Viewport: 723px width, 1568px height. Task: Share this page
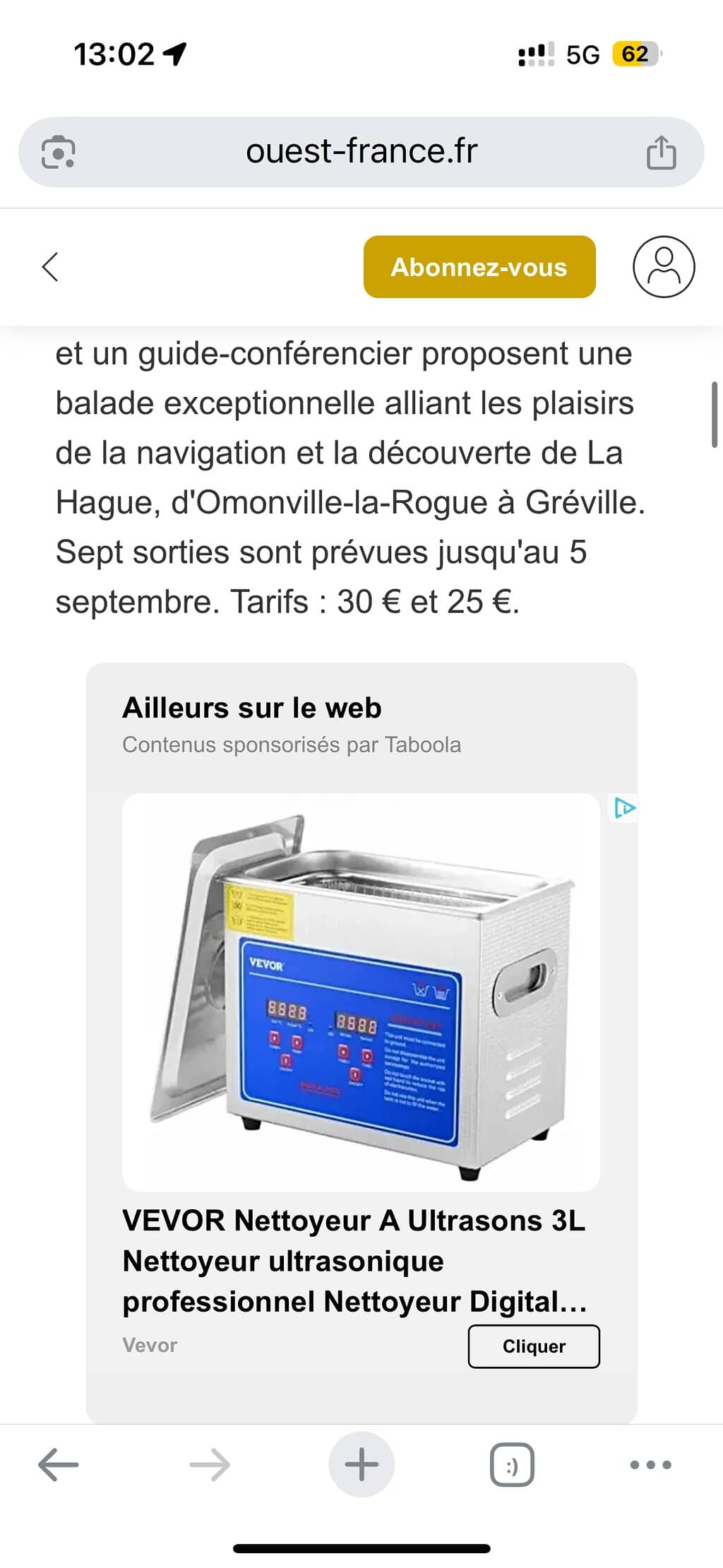(661, 153)
